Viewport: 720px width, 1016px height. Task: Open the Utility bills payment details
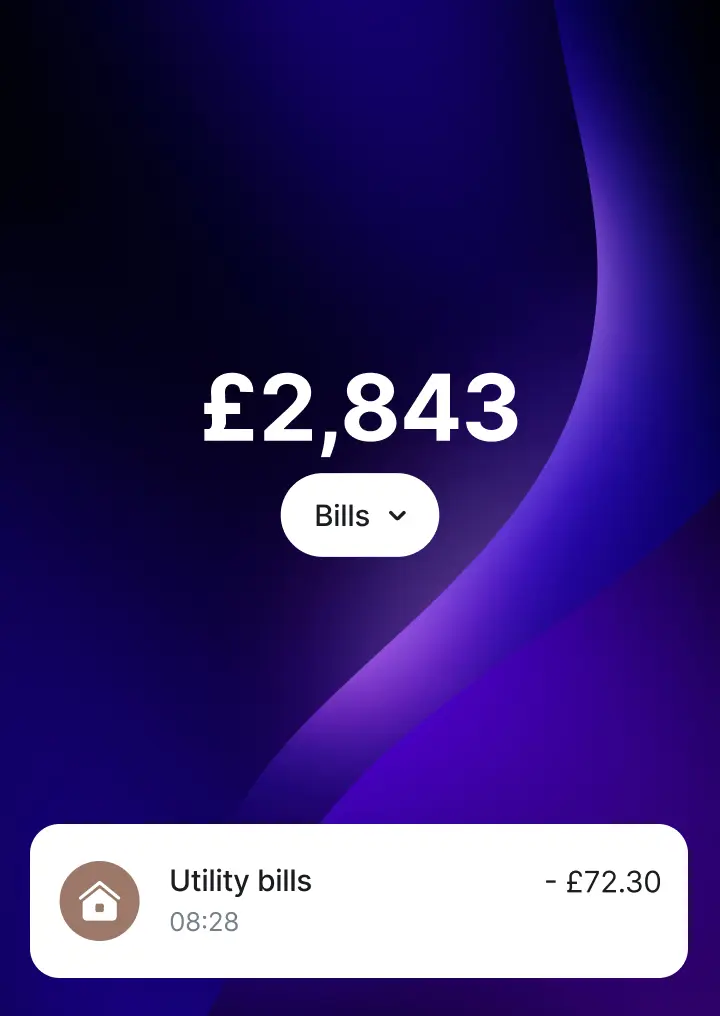coord(360,901)
